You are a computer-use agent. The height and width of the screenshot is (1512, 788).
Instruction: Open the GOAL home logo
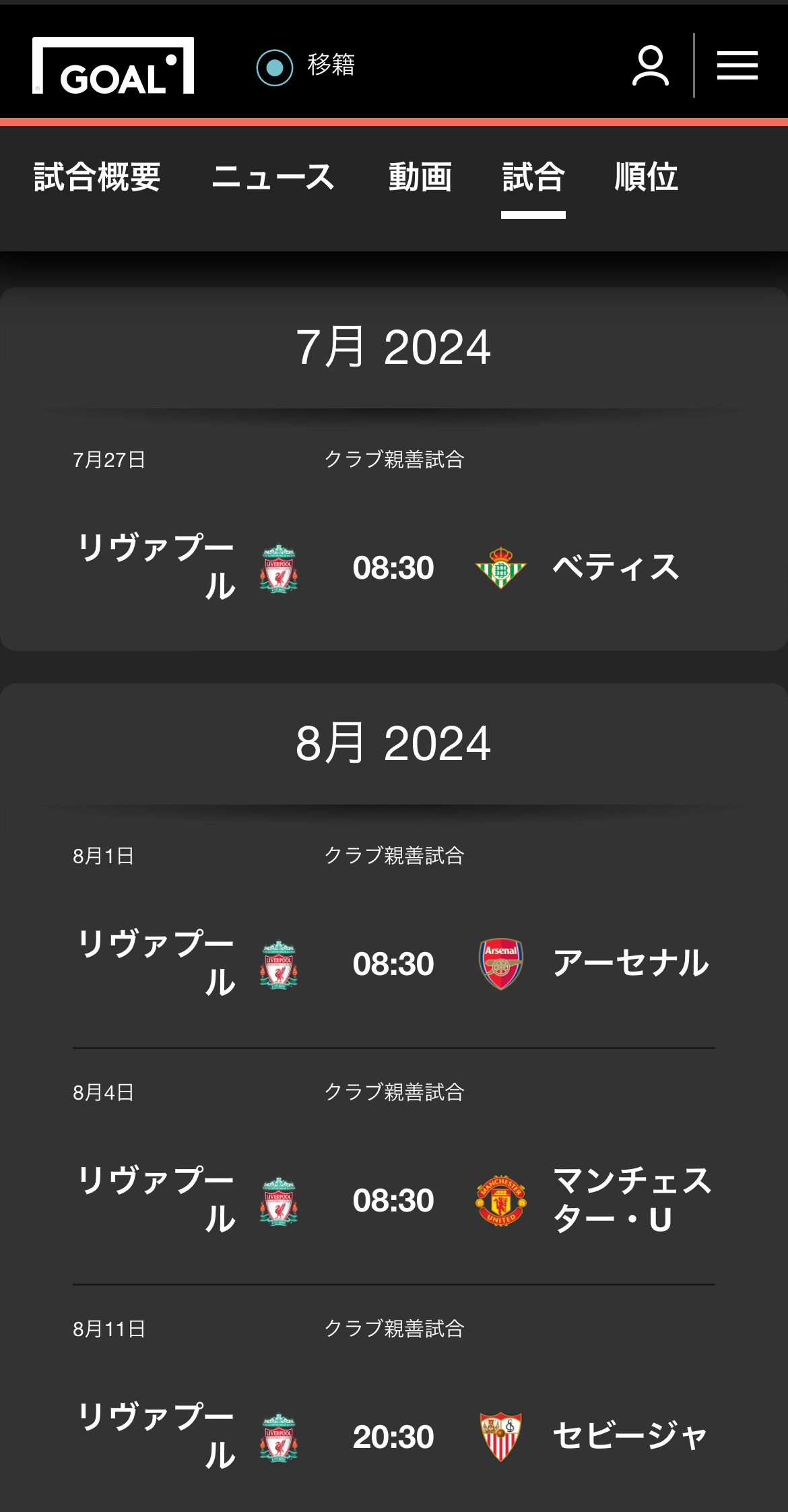113,65
